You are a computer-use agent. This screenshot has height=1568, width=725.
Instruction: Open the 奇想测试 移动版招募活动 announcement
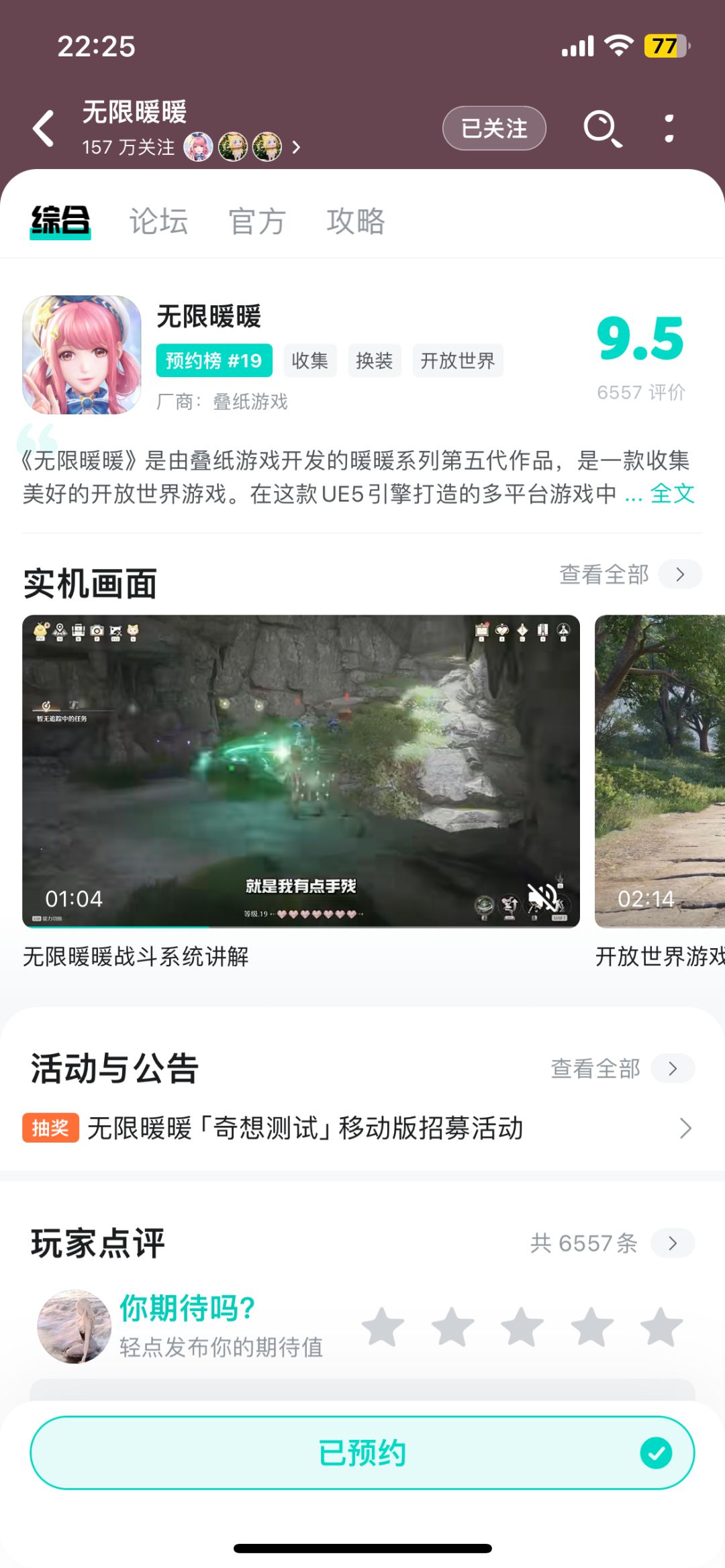tap(357, 1128)
